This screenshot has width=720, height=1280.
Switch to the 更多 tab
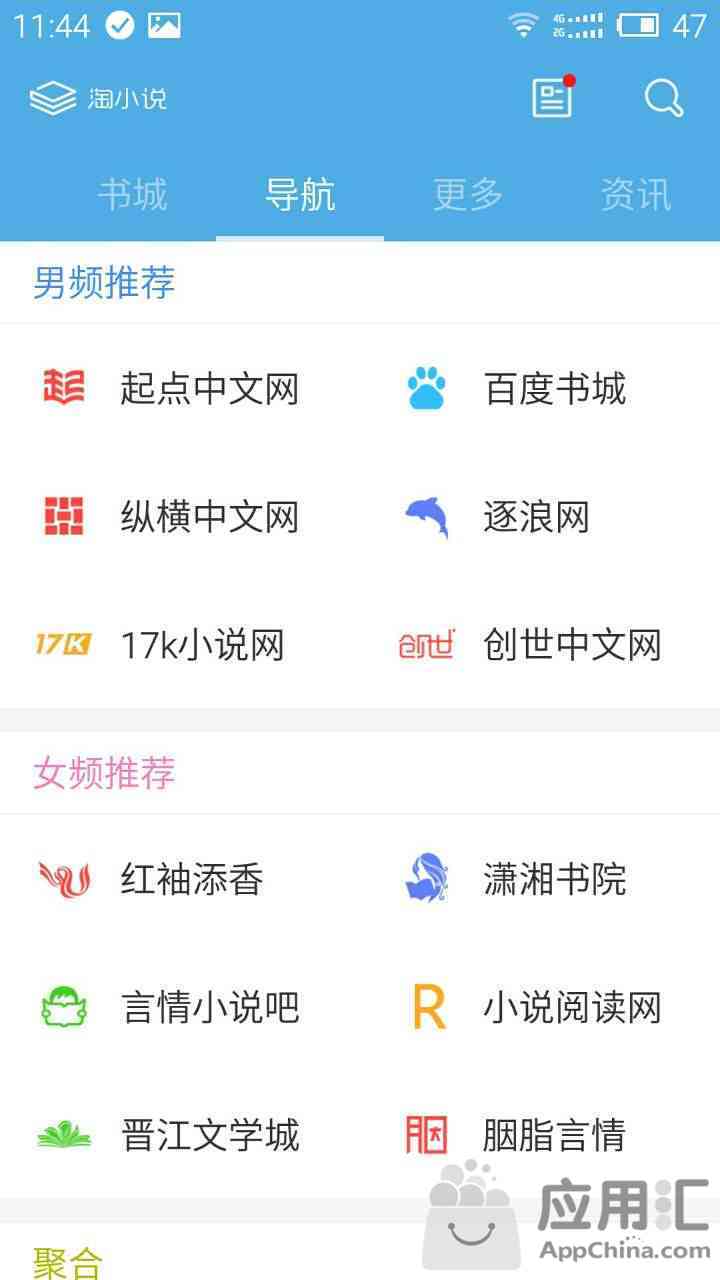coord(468,194)
